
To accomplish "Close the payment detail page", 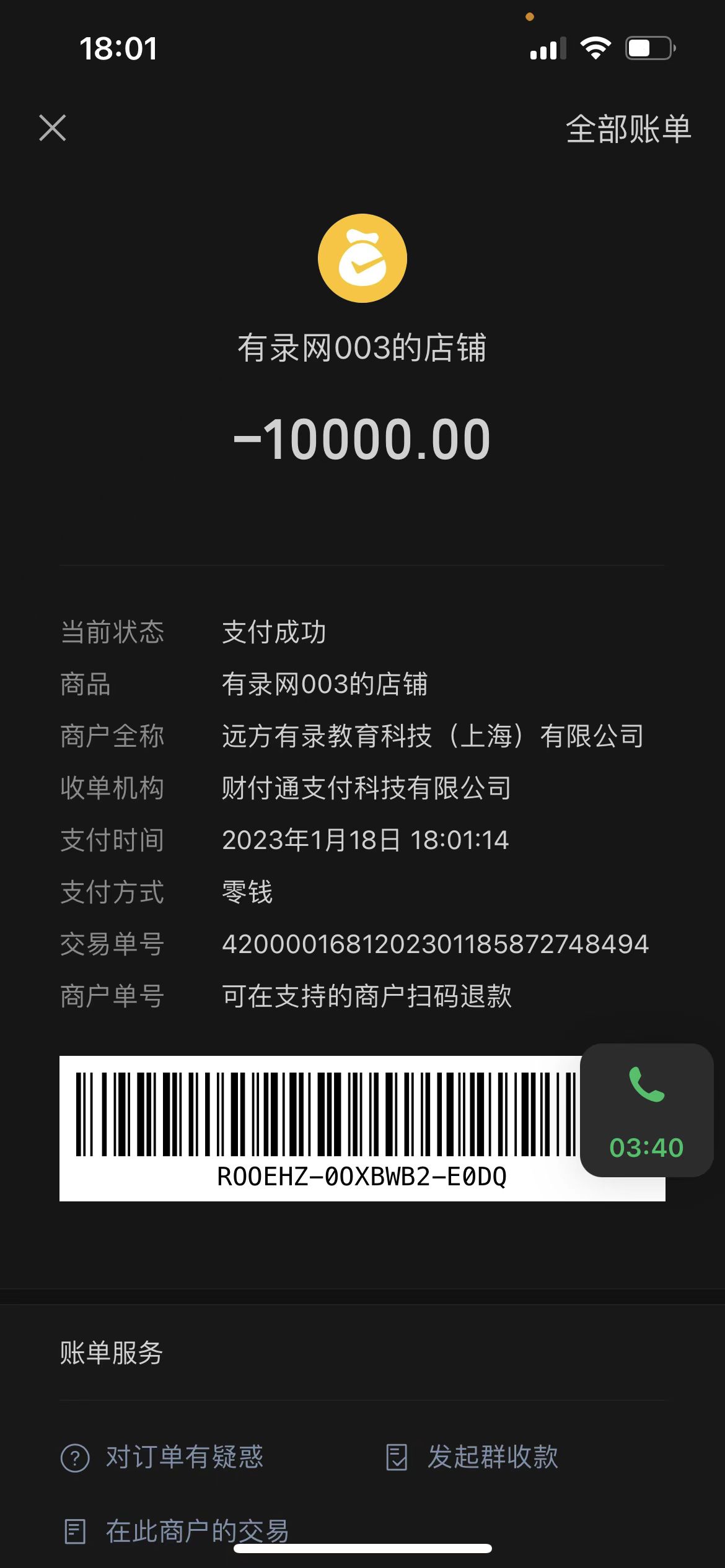I will click(53, 128).
